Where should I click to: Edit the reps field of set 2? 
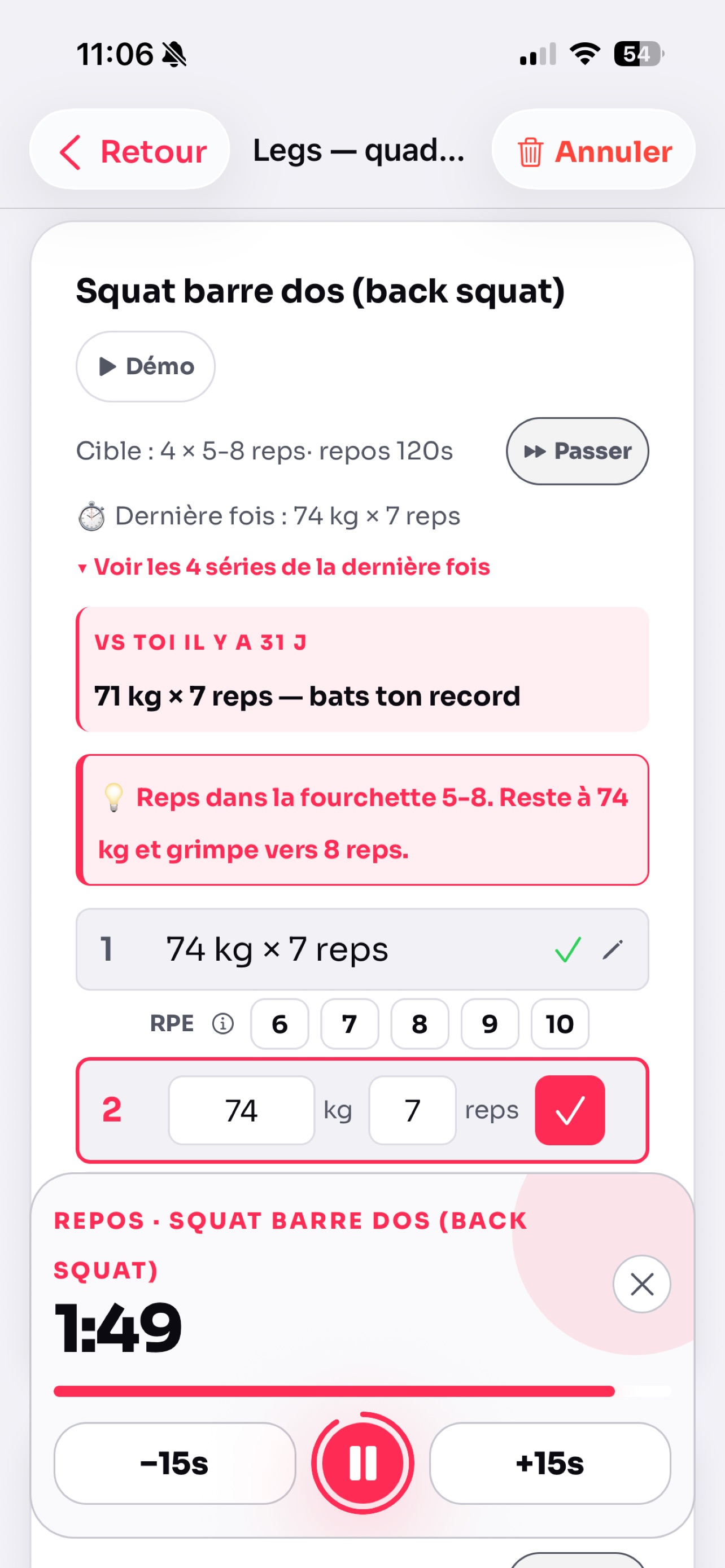point(412,1110)
